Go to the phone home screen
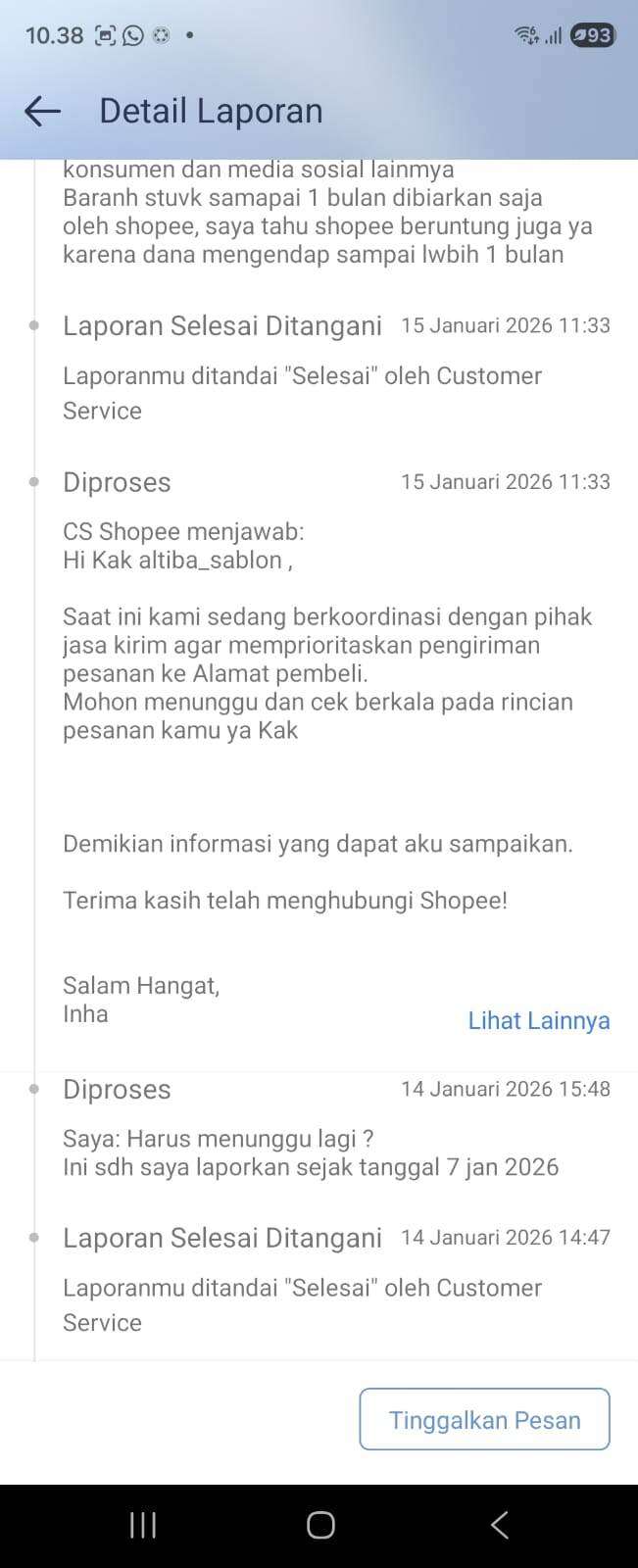This screenshot has width=638, height=1568. (x=320, y=1525)
